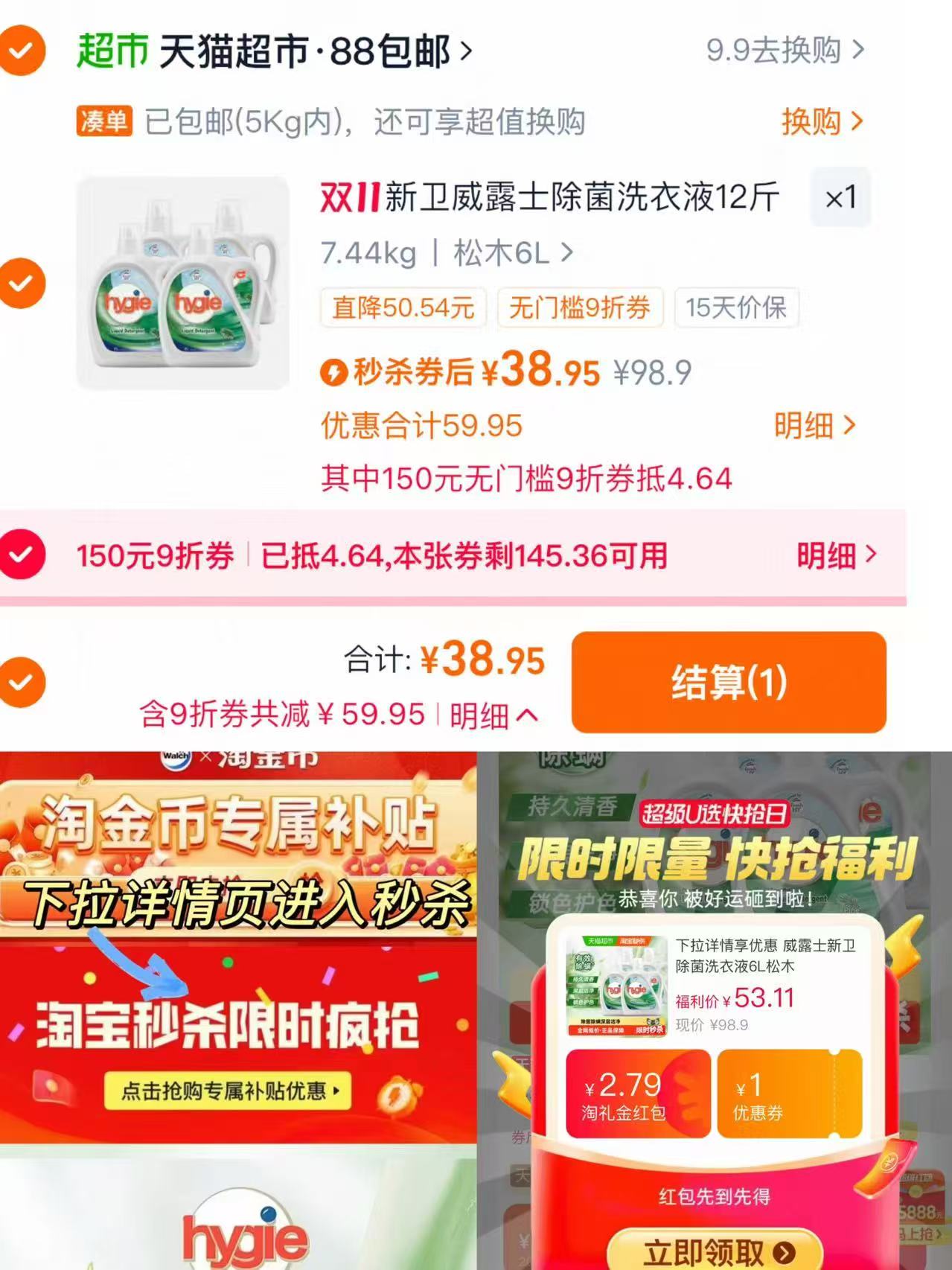Open the 9.9去换购 exchange page
This screenshot has height=1270, width=952.
point(776,48)
